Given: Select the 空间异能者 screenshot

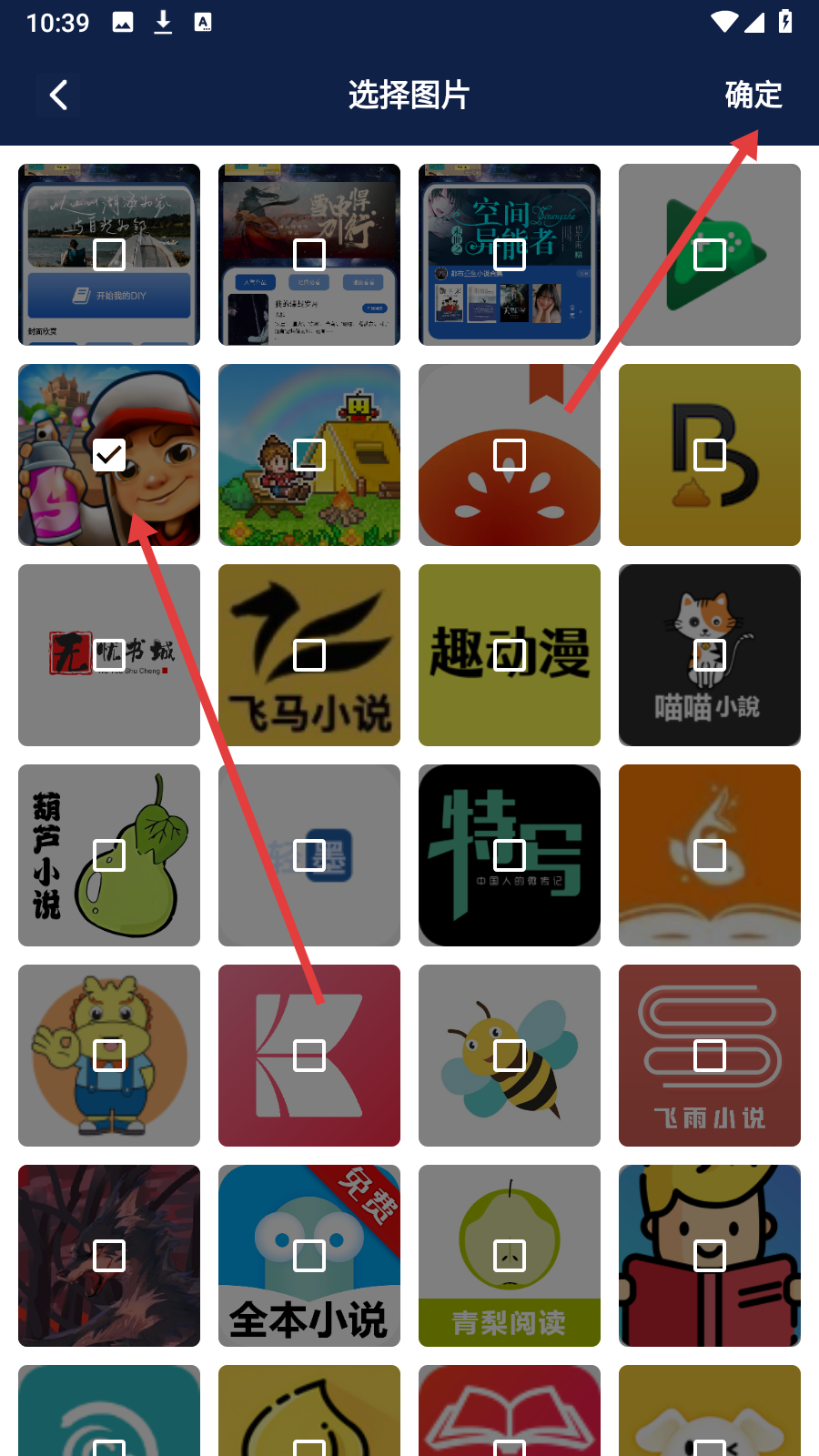Looking at the screenshot, I should pos(510,255).
